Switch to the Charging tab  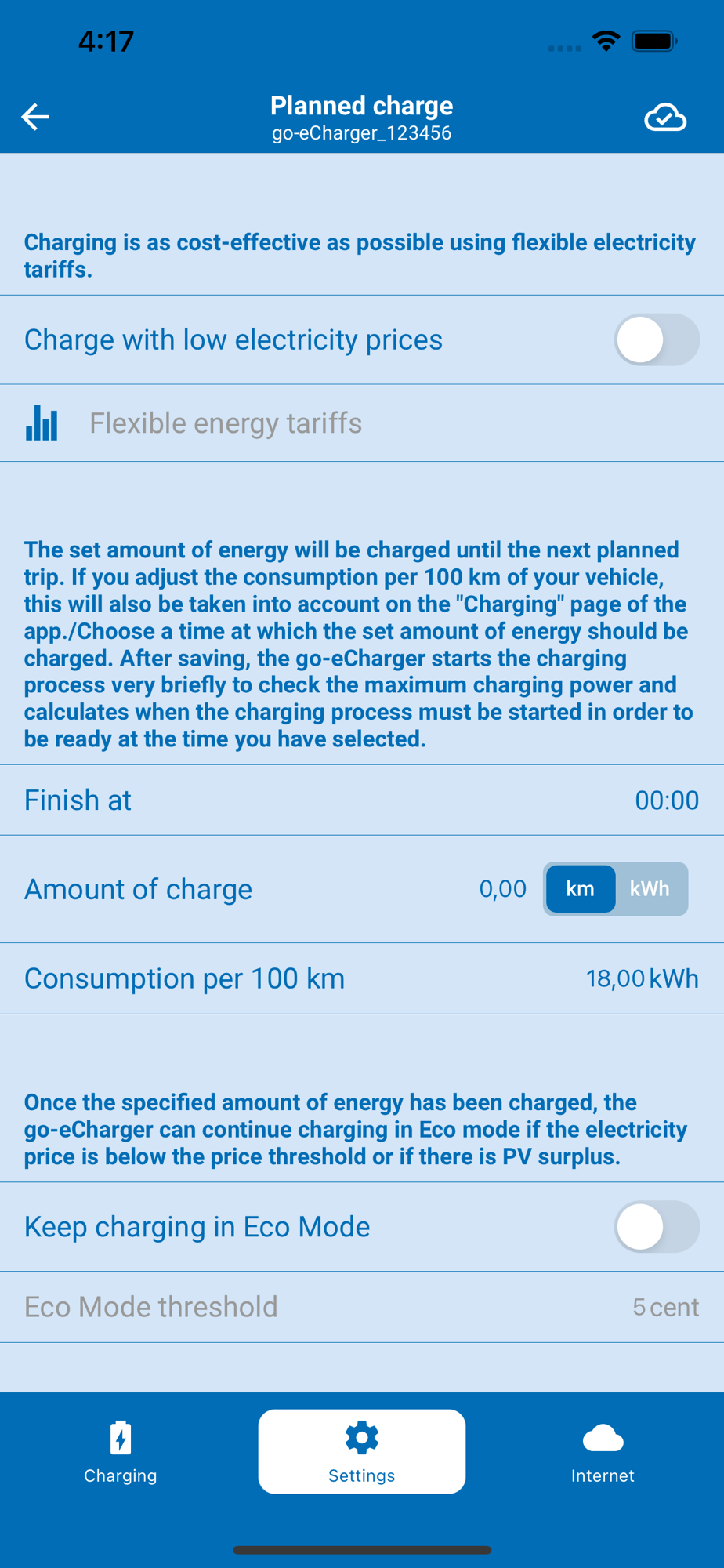[x=121, y=1452]
